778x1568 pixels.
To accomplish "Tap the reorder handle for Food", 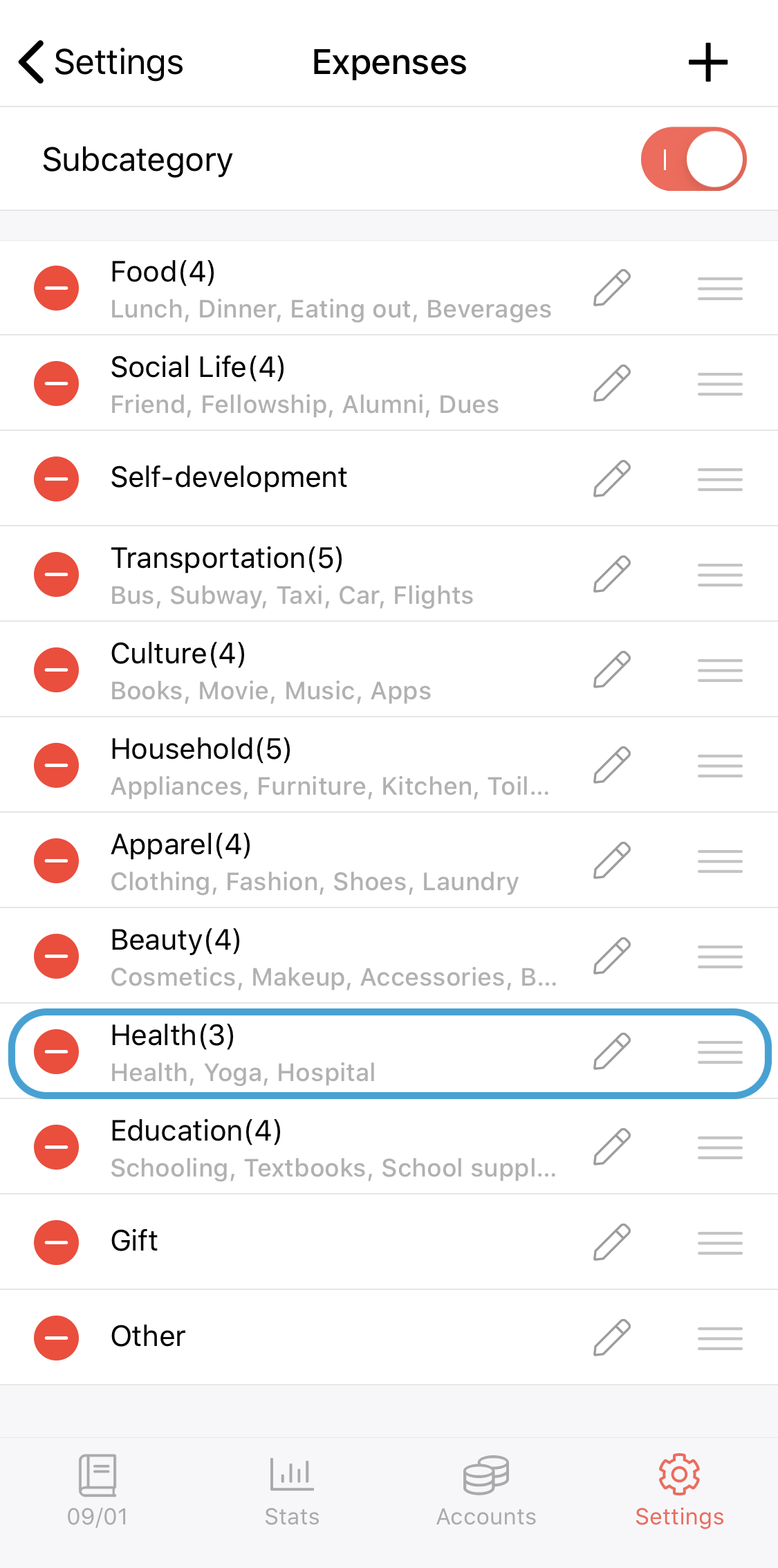I will click(x=720, y=288).
